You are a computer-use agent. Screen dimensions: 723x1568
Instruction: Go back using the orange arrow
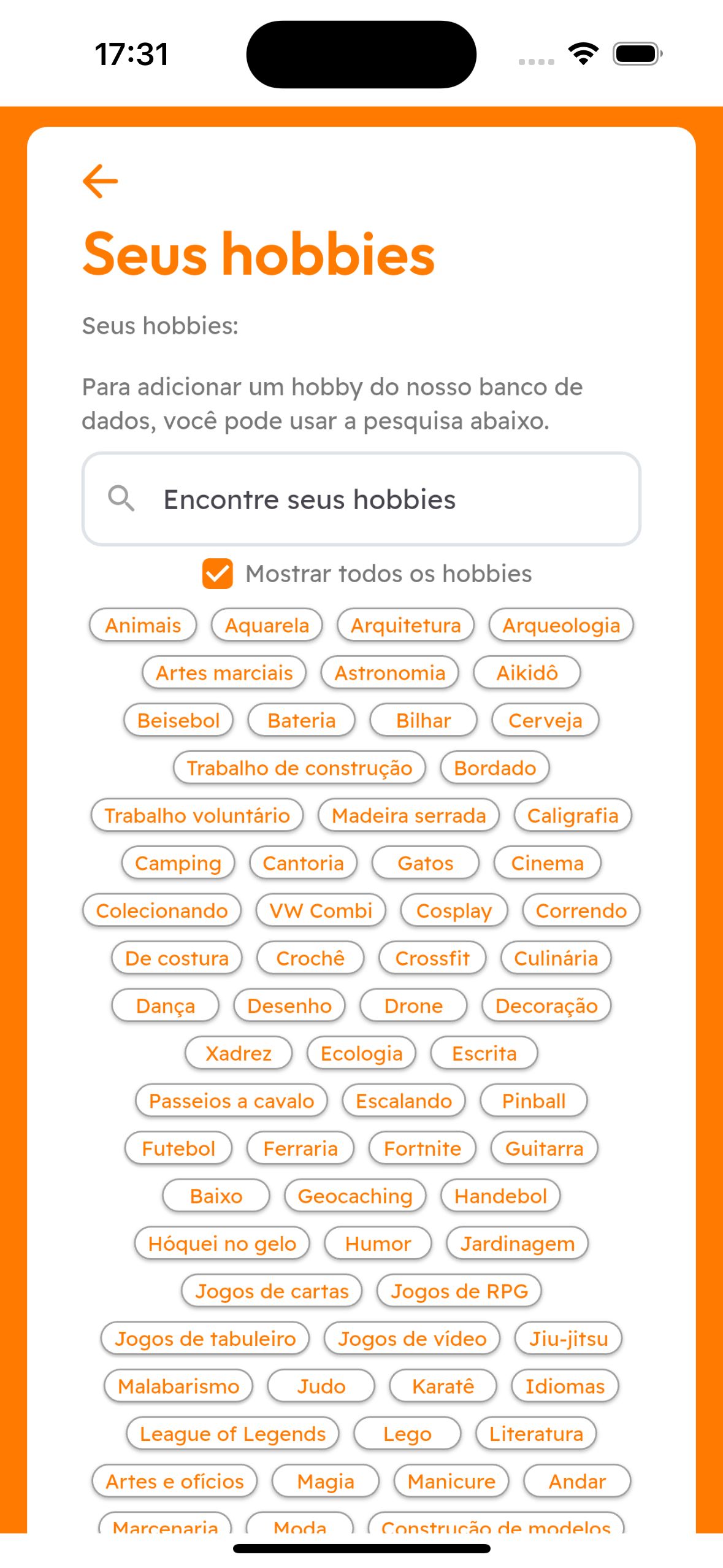[x=100, y=181]
